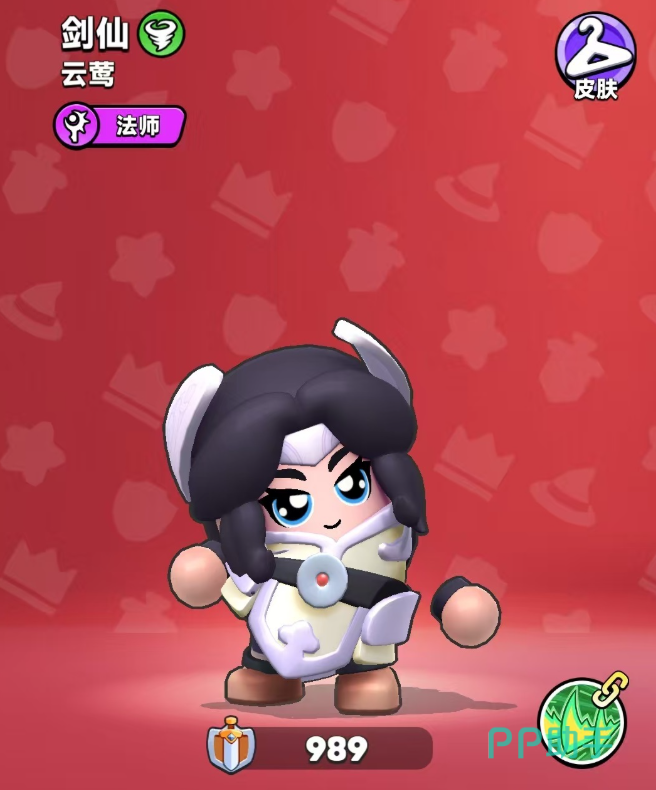The width and height of the screenshot is (656, 790).
Task: Open the 皮肤 skins button
Action: click(596, 59)
